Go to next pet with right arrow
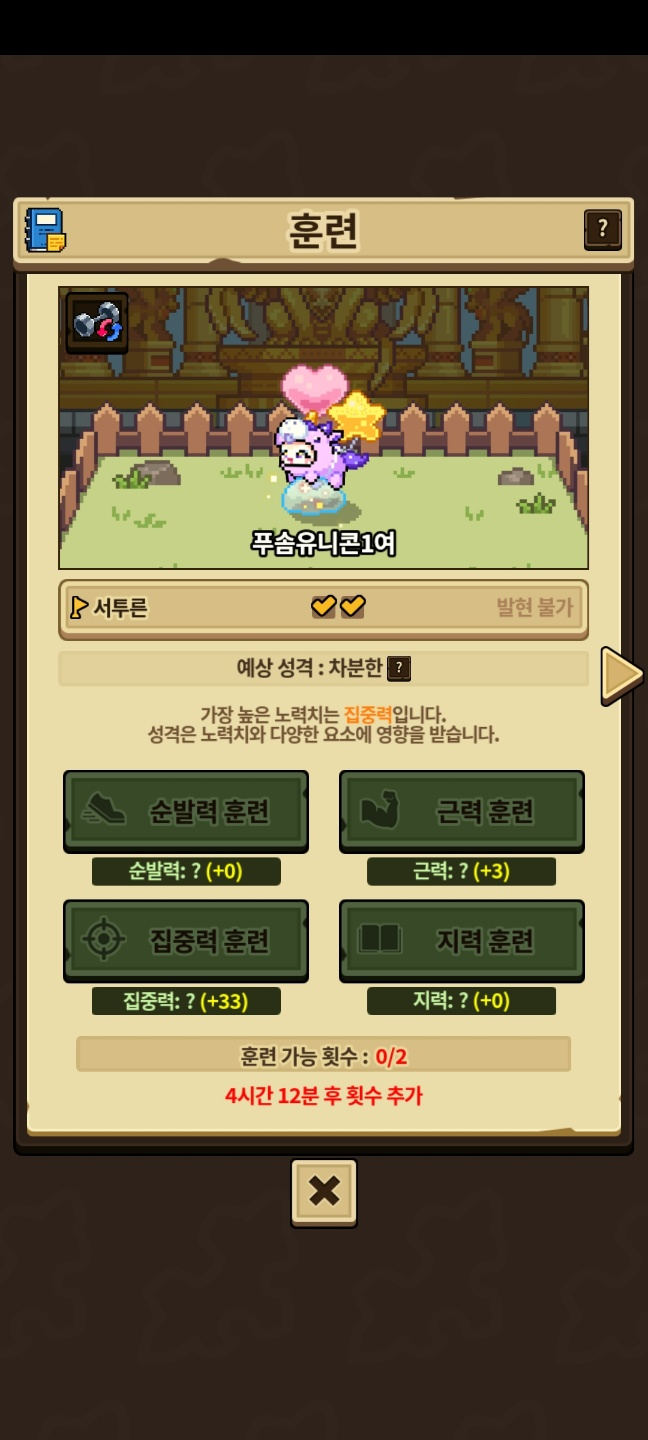 point(621,675)
